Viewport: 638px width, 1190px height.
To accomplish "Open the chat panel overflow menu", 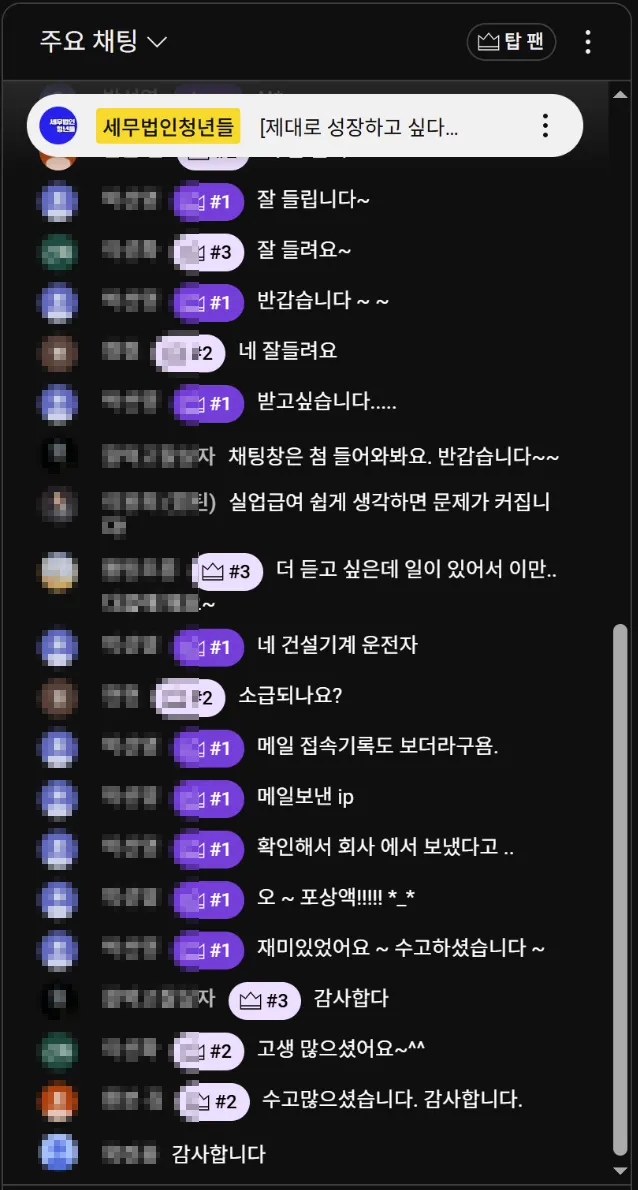I will click(x=588, y=41).
